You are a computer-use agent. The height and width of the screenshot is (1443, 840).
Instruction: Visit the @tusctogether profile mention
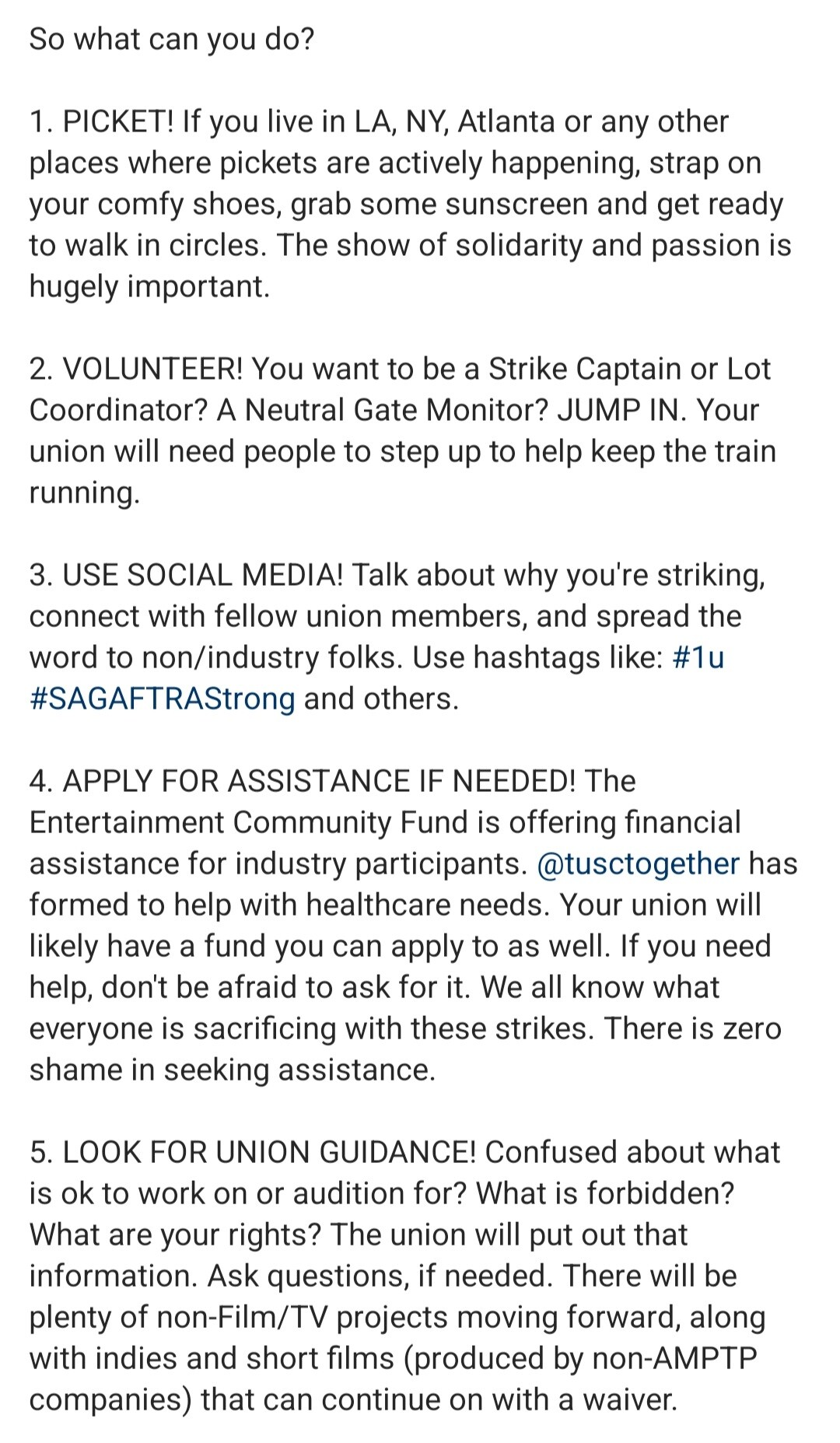(x=638, y=864)
